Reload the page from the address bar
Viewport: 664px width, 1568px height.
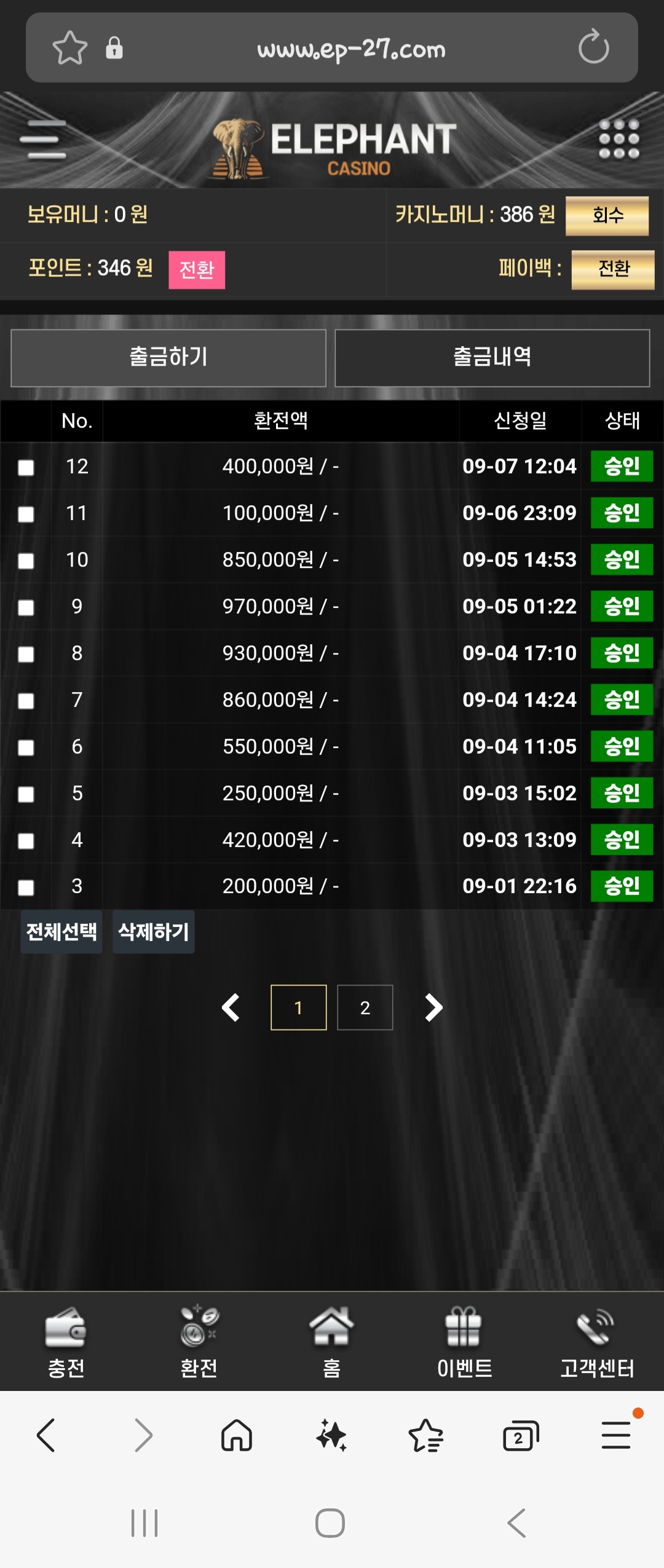(593, 47)
